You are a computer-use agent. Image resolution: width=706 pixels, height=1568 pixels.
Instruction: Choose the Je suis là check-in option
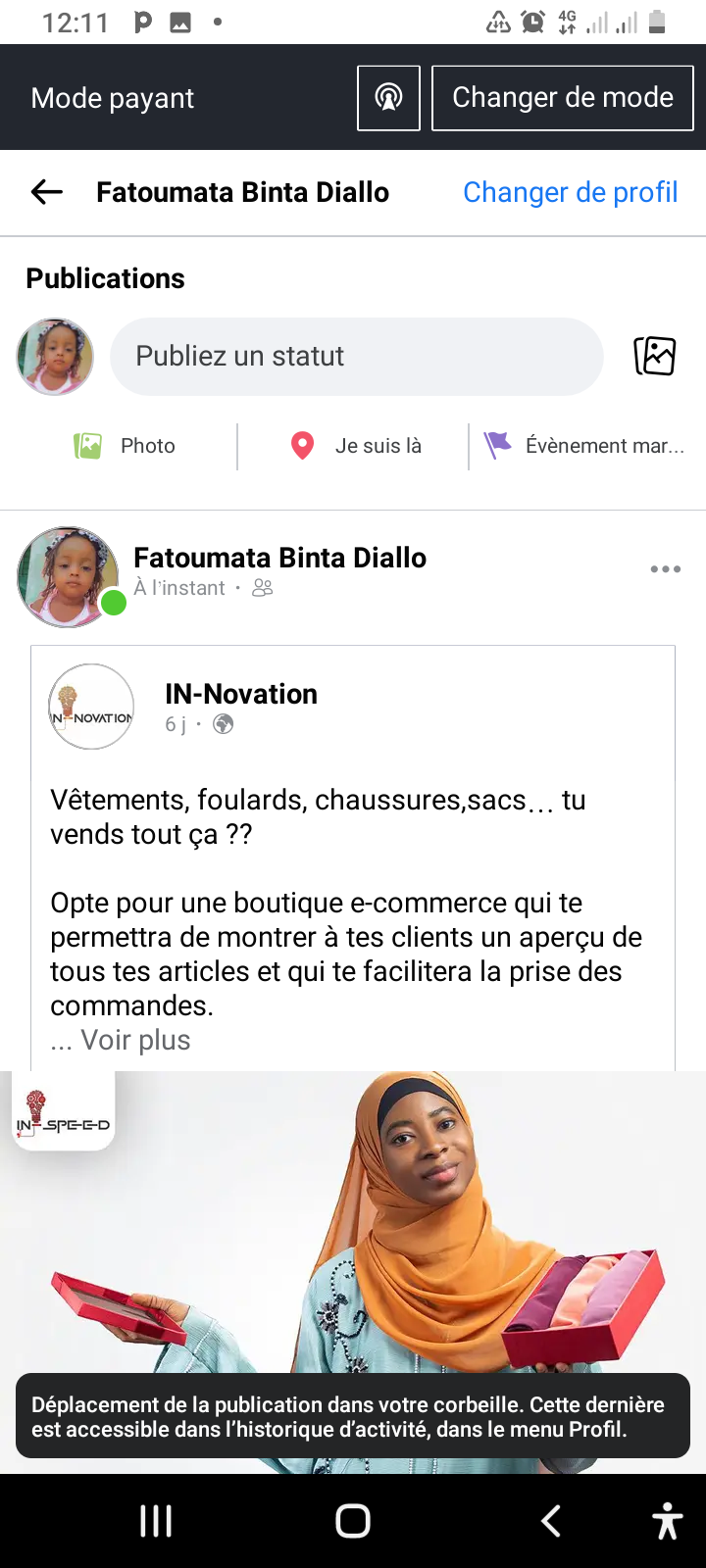[x=356, y=446]
